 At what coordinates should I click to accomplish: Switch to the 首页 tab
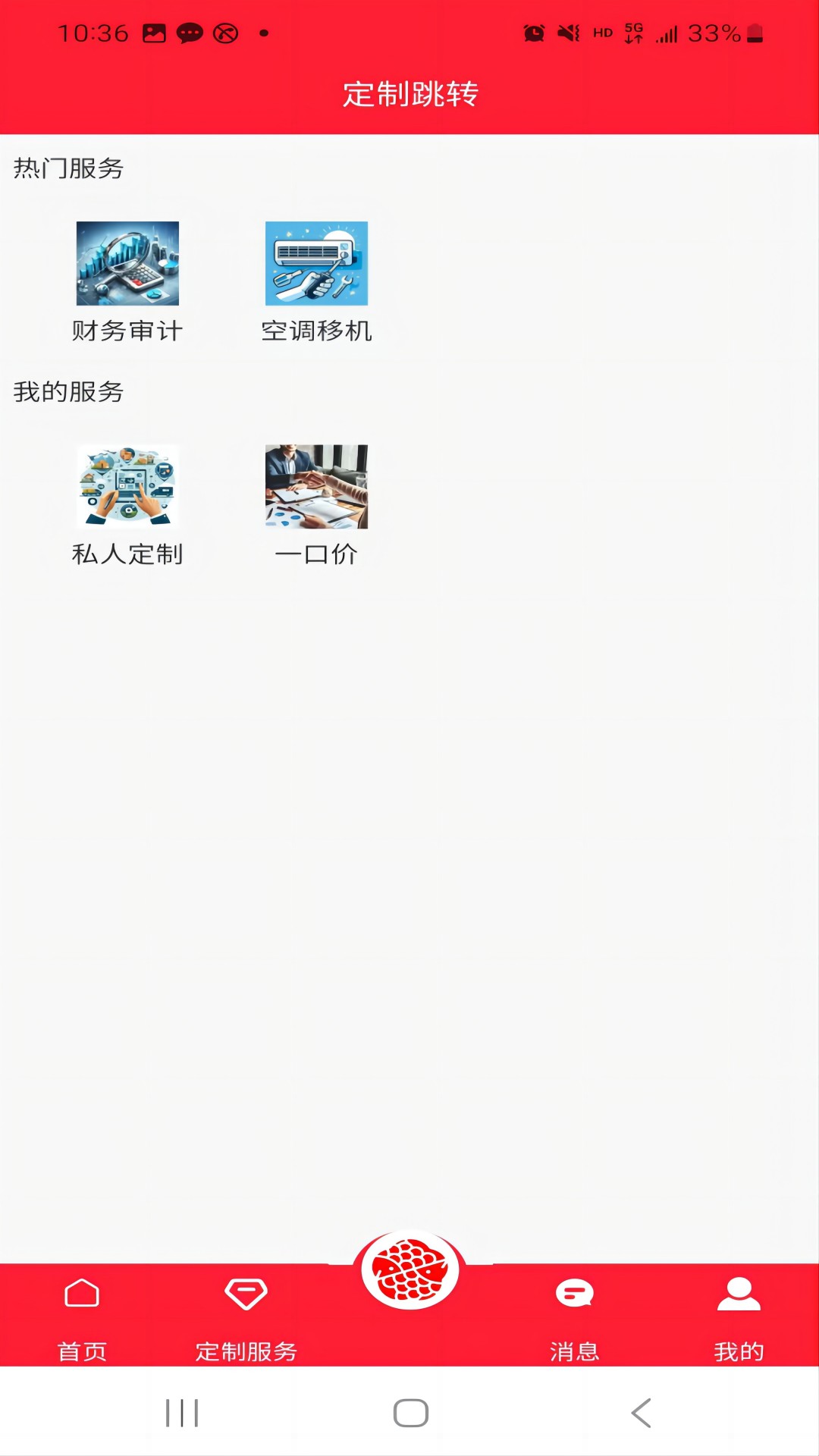(x=82, y=1319)
